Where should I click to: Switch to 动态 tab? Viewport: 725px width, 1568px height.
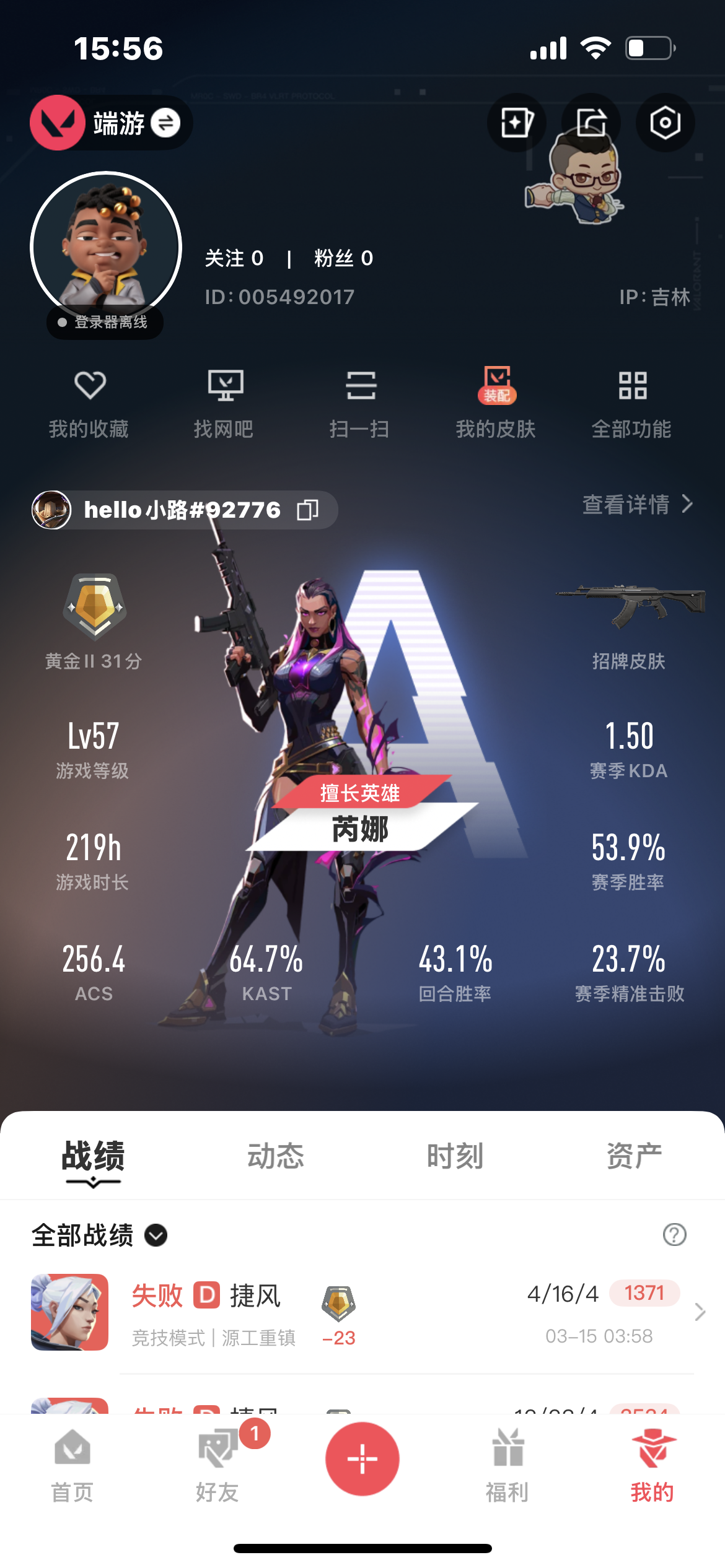tap(276, 1156)
